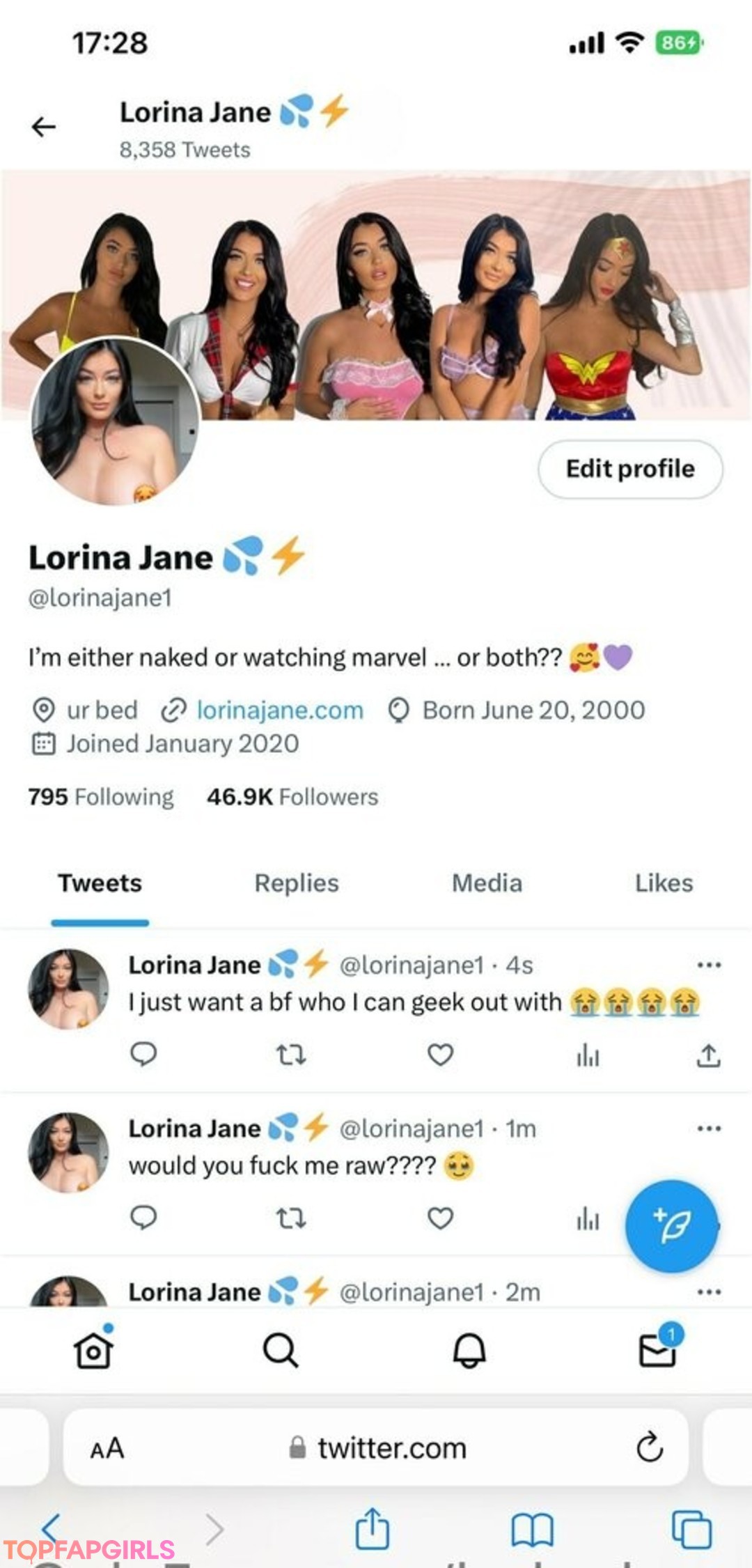The image size is (752, 1568).
Task: Share the 4s-old tweet
Action: (708, 1055)
